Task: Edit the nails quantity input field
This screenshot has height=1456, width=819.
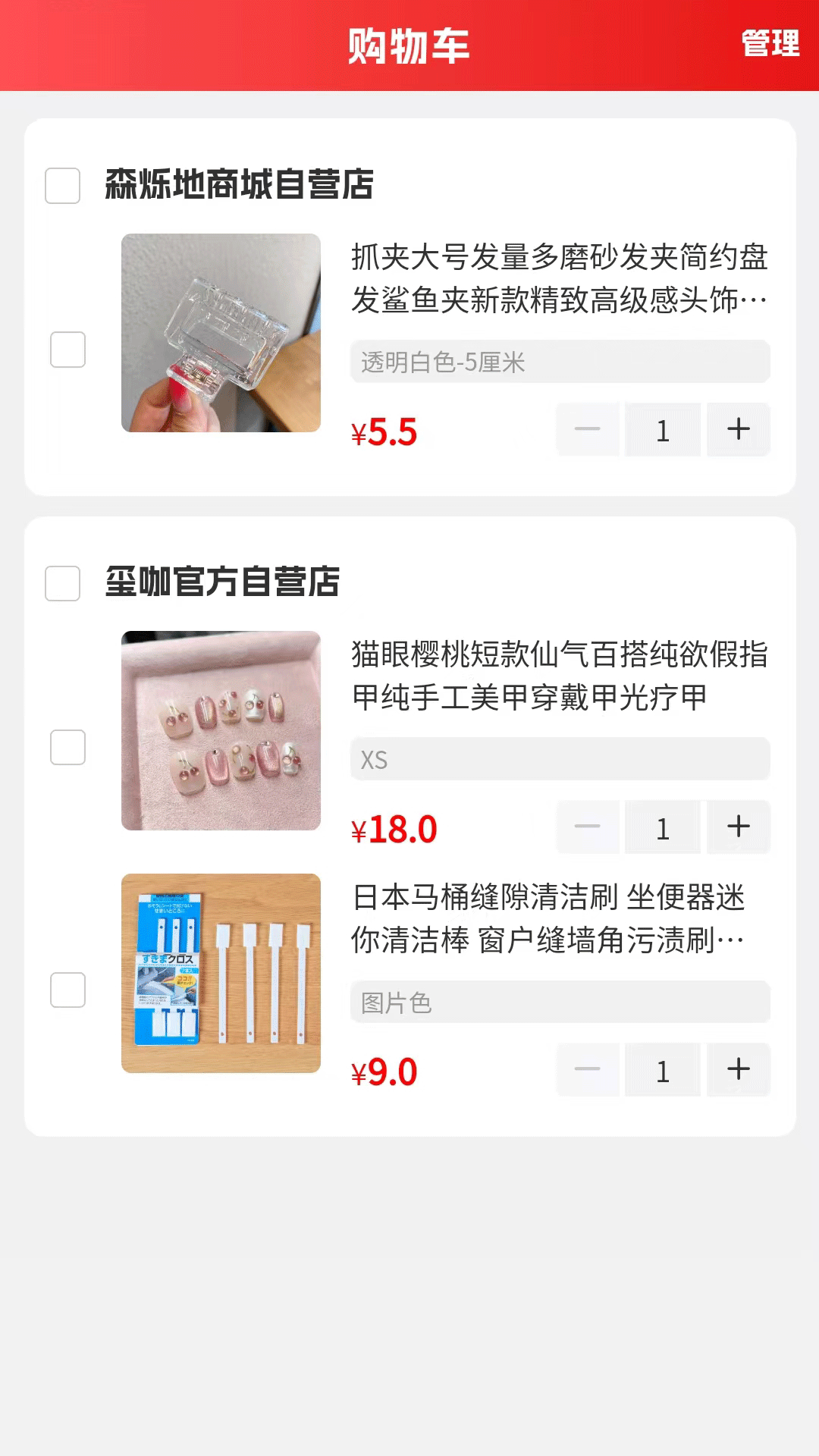Action: point(662,827)
